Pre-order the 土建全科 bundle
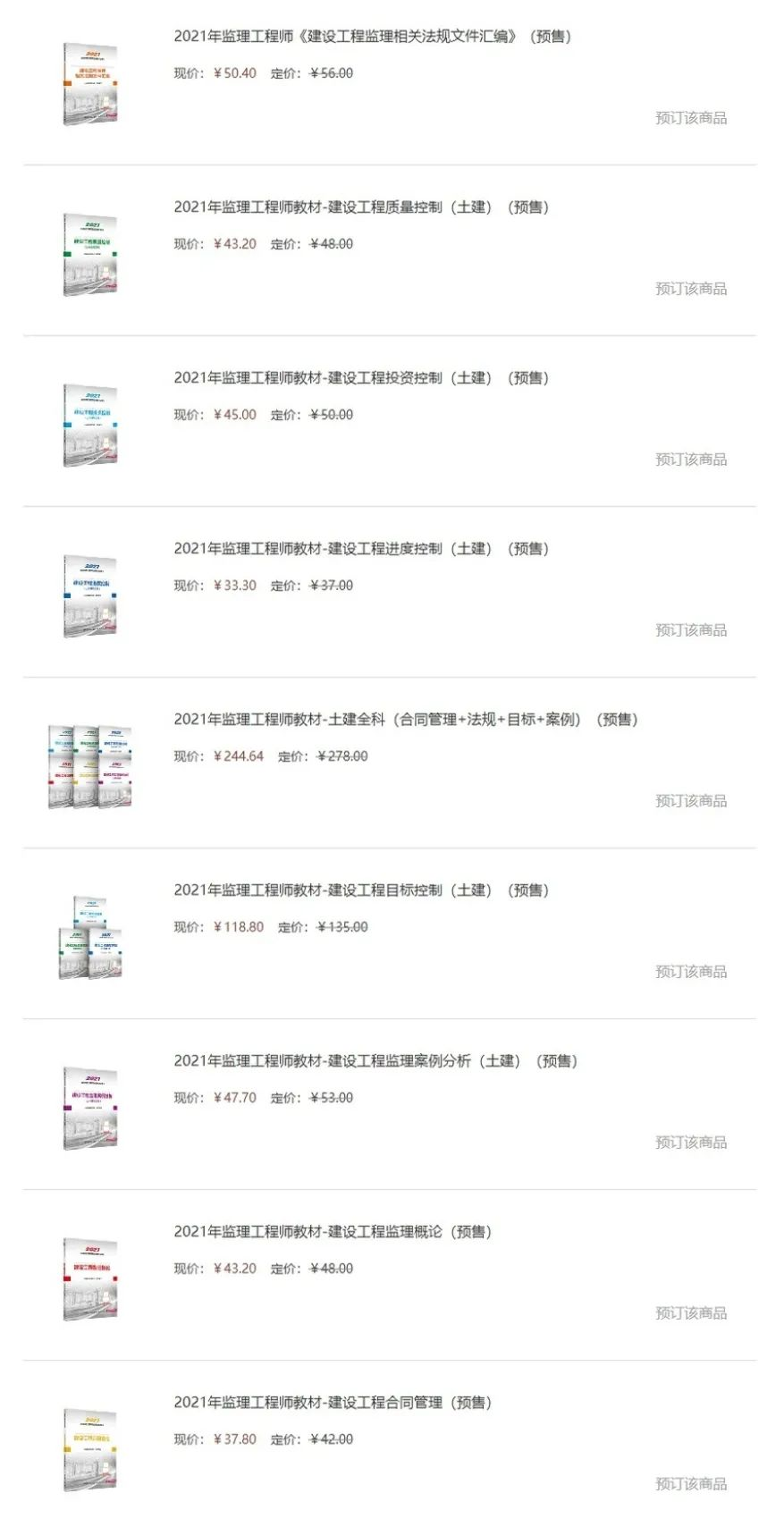Viewport: 784px width, 1527px height. 690,801
